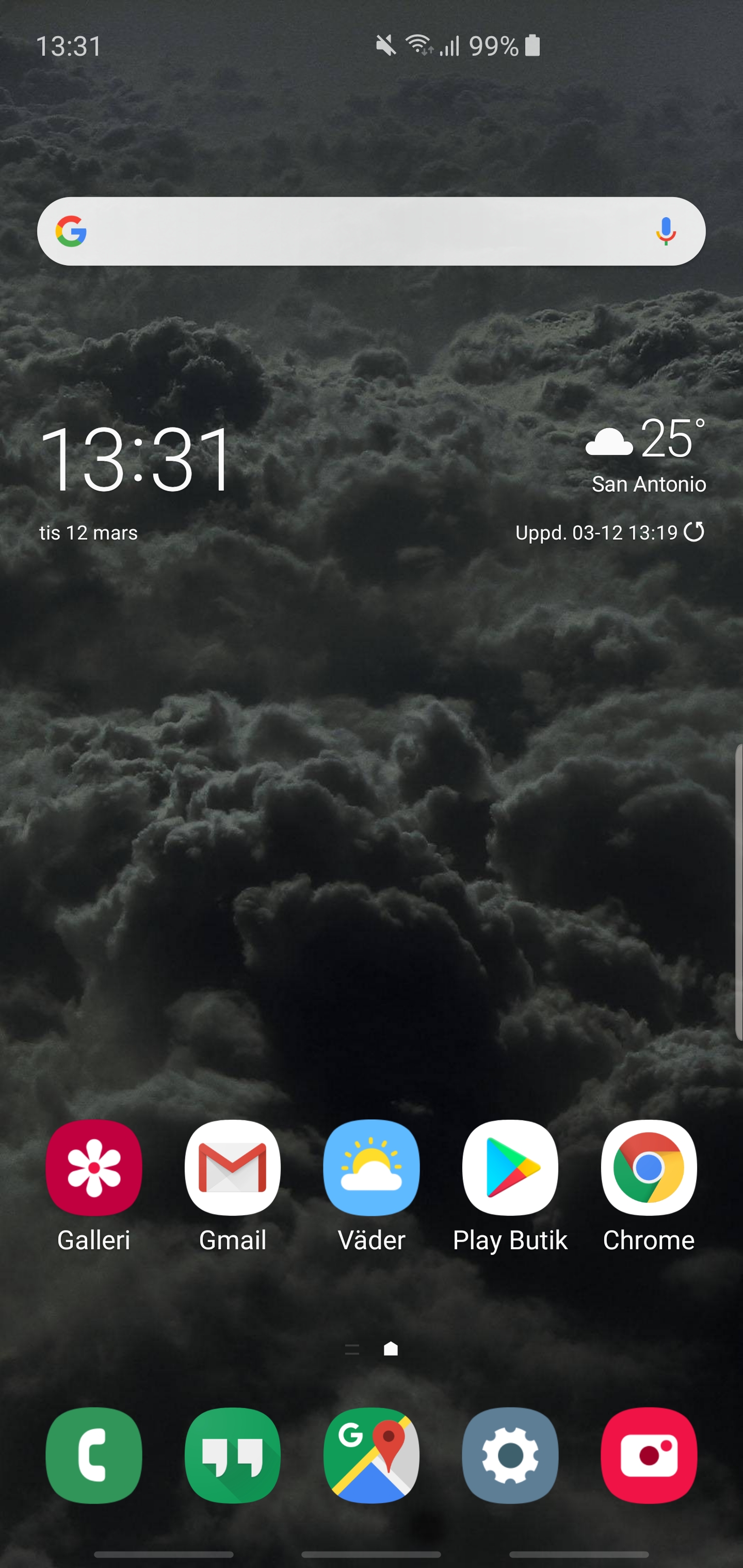743x1568 pixels.
Task: Refresh the weather update
Action: point(693,532)
